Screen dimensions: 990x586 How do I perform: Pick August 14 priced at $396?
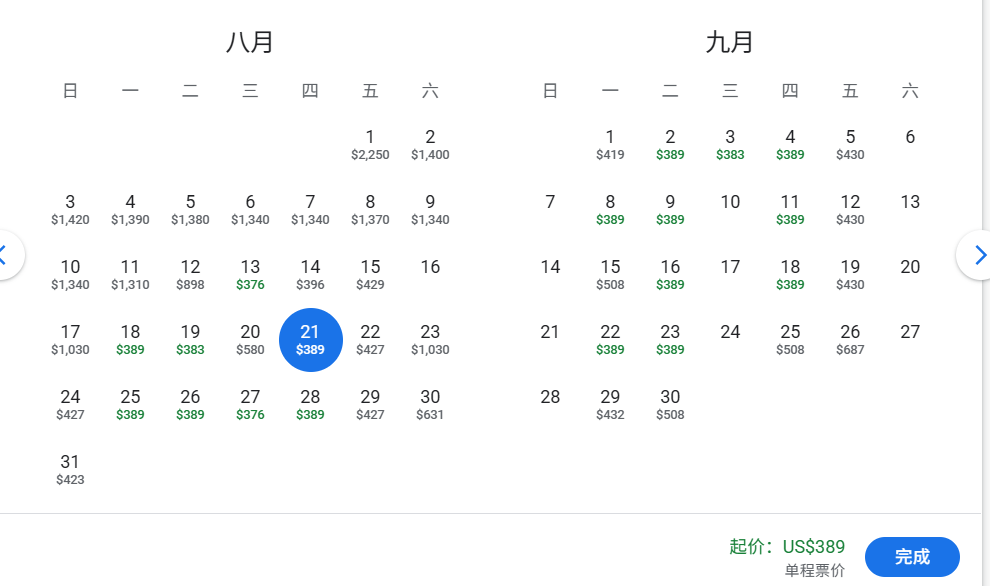click(310, 274)
